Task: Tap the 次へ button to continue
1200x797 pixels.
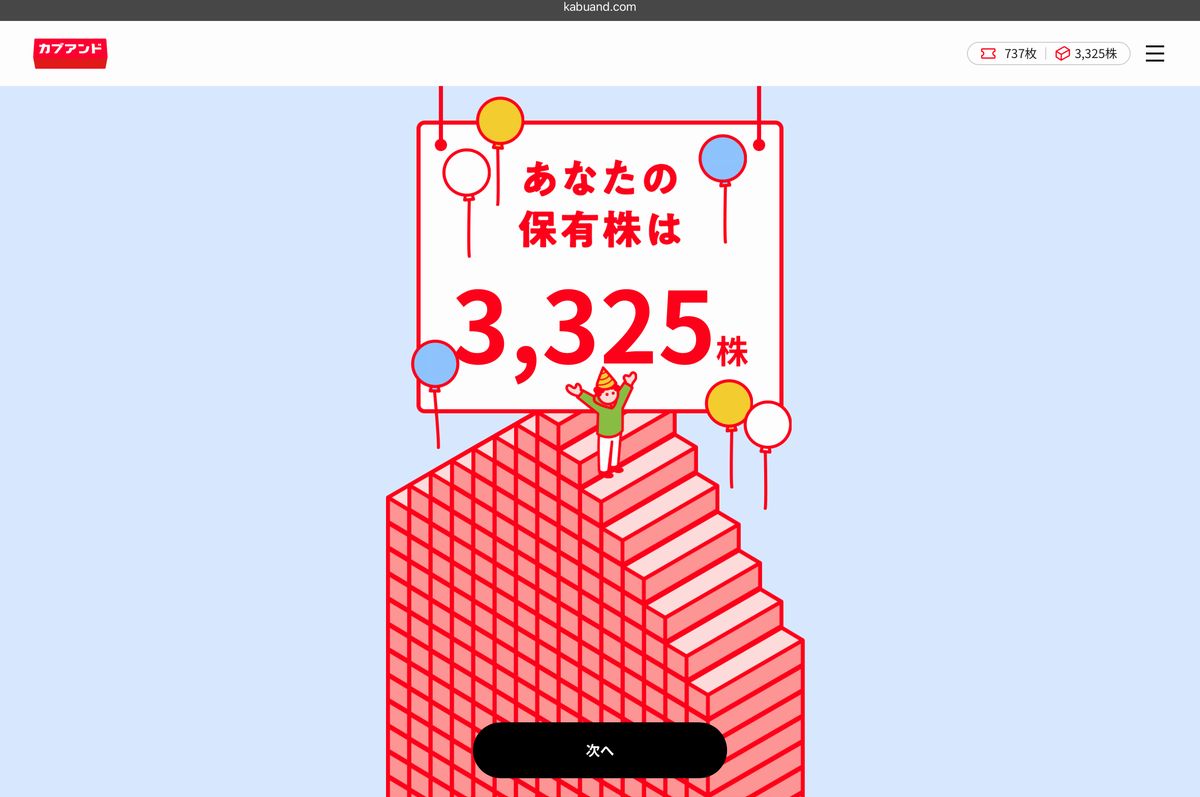Action: (x=599, y=750)
